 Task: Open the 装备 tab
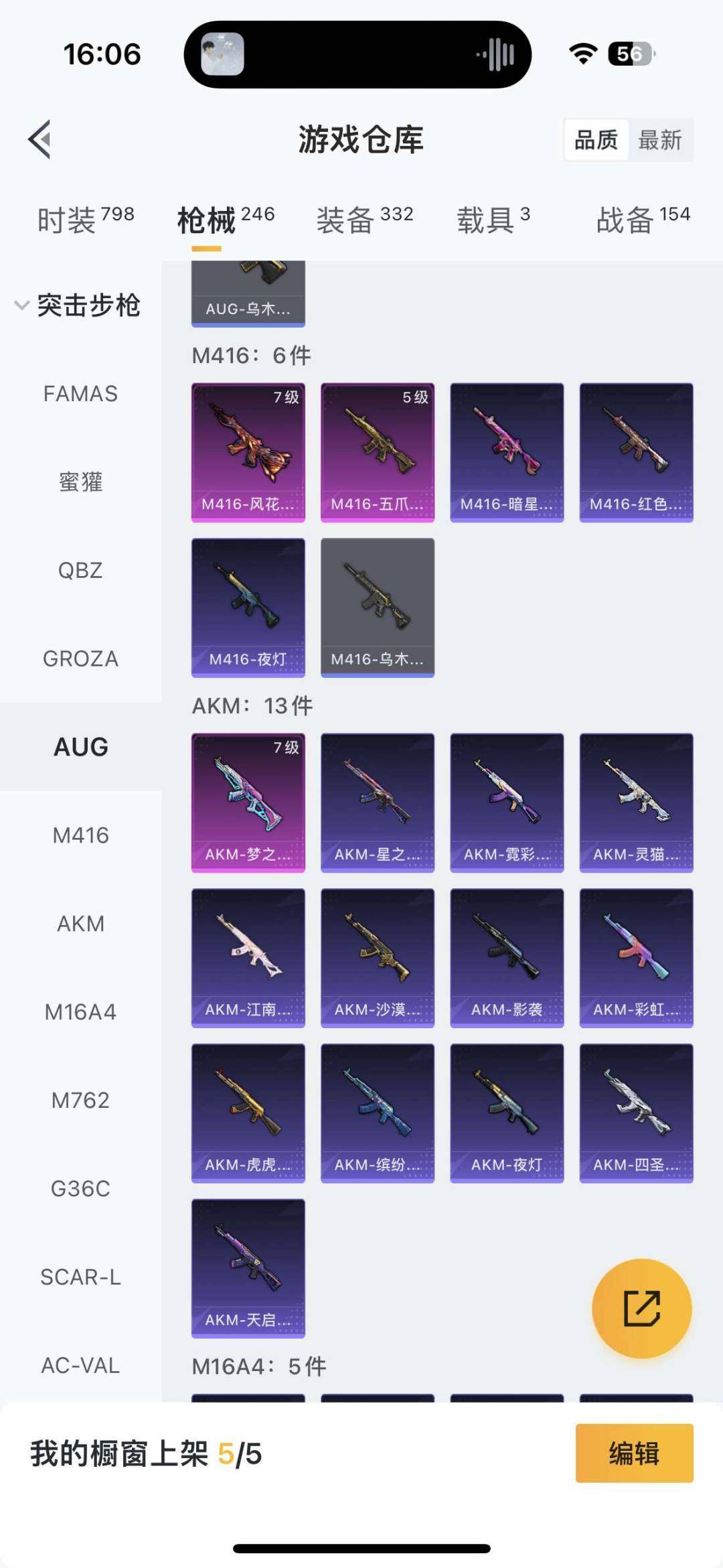[364, 220]
